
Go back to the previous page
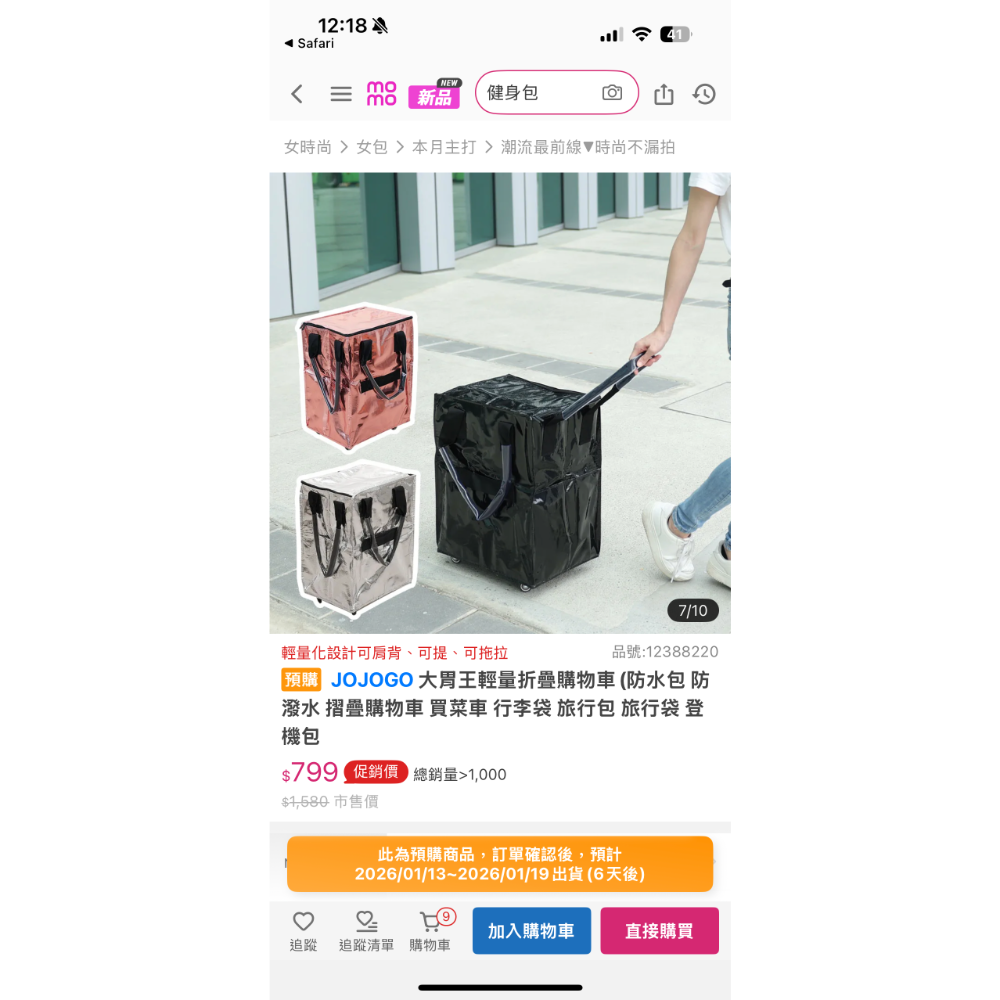click(x=297, y=94)
